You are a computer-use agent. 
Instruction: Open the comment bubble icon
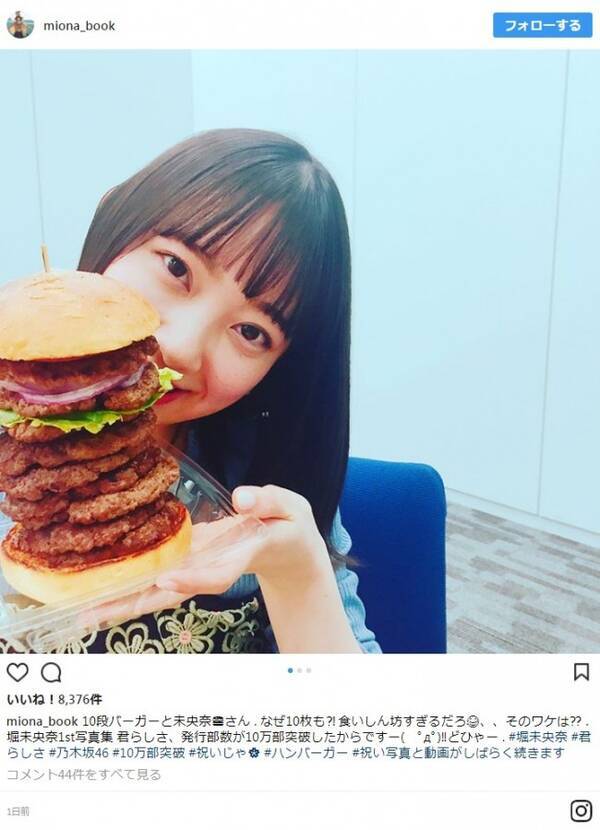(52, 672)
